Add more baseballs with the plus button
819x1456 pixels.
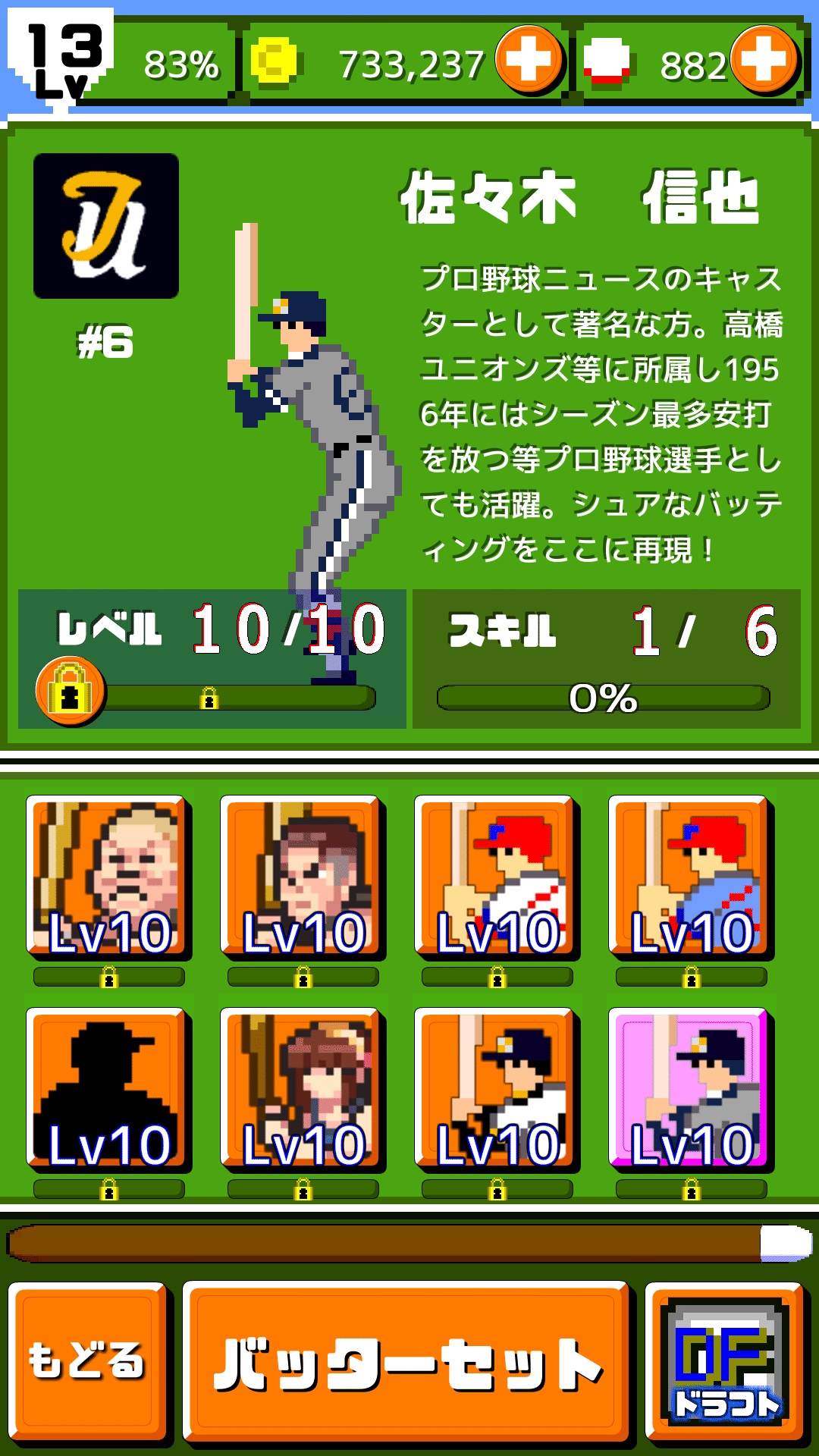pos(764,60)
